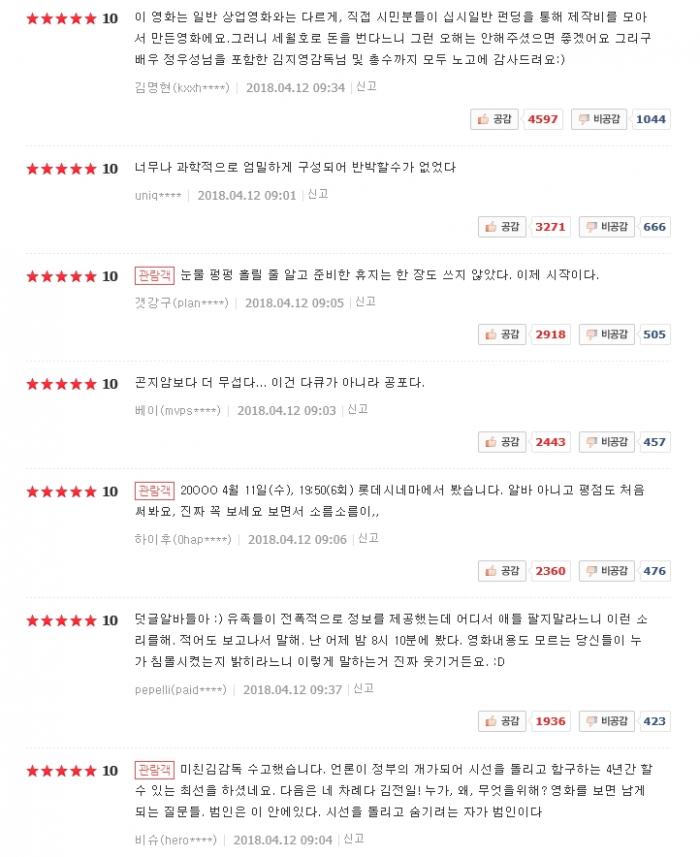Tap 공감 on pepelli's review
Image resolution: width=700 pixels, height=857 pixels.
(502, 721)
